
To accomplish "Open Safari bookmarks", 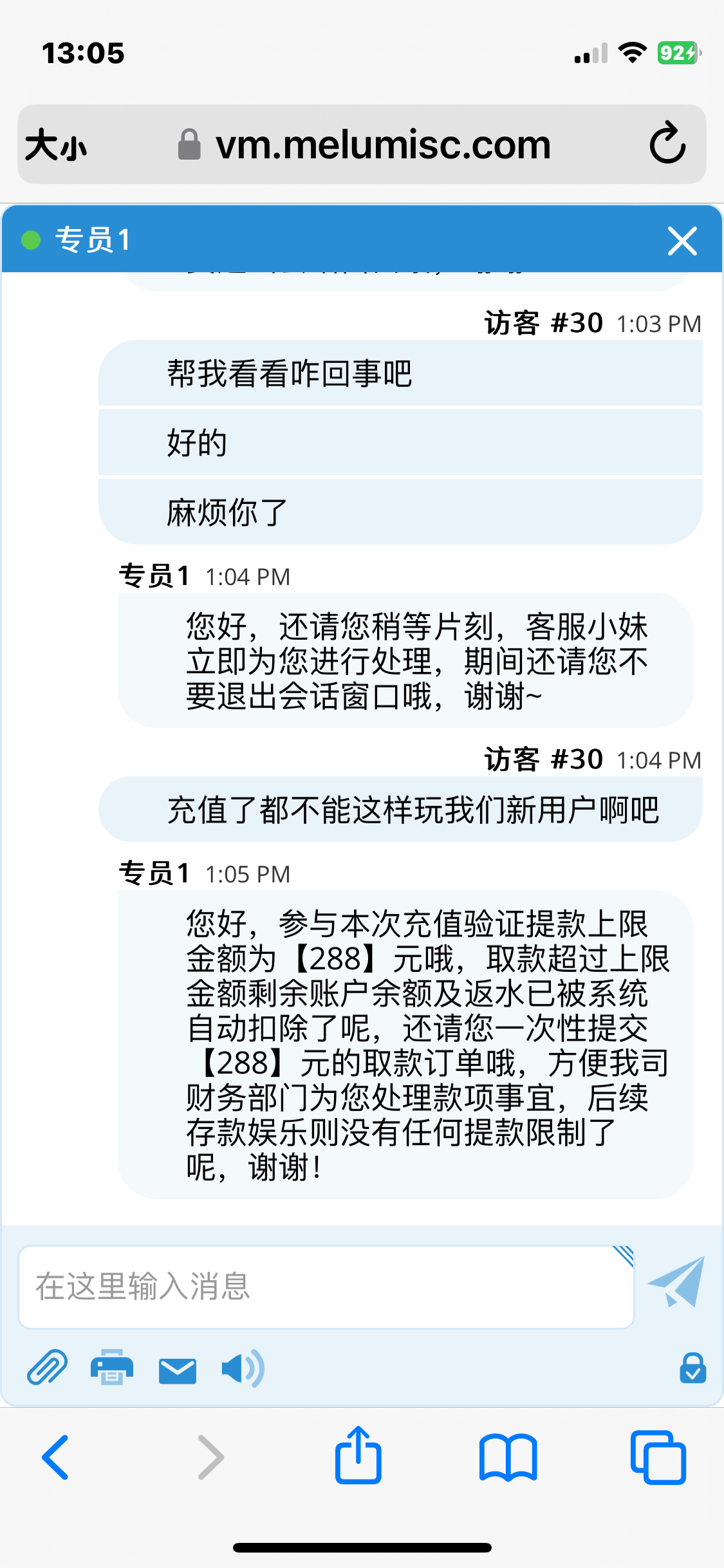I will pyautogui.click(x=508, y=1457).
